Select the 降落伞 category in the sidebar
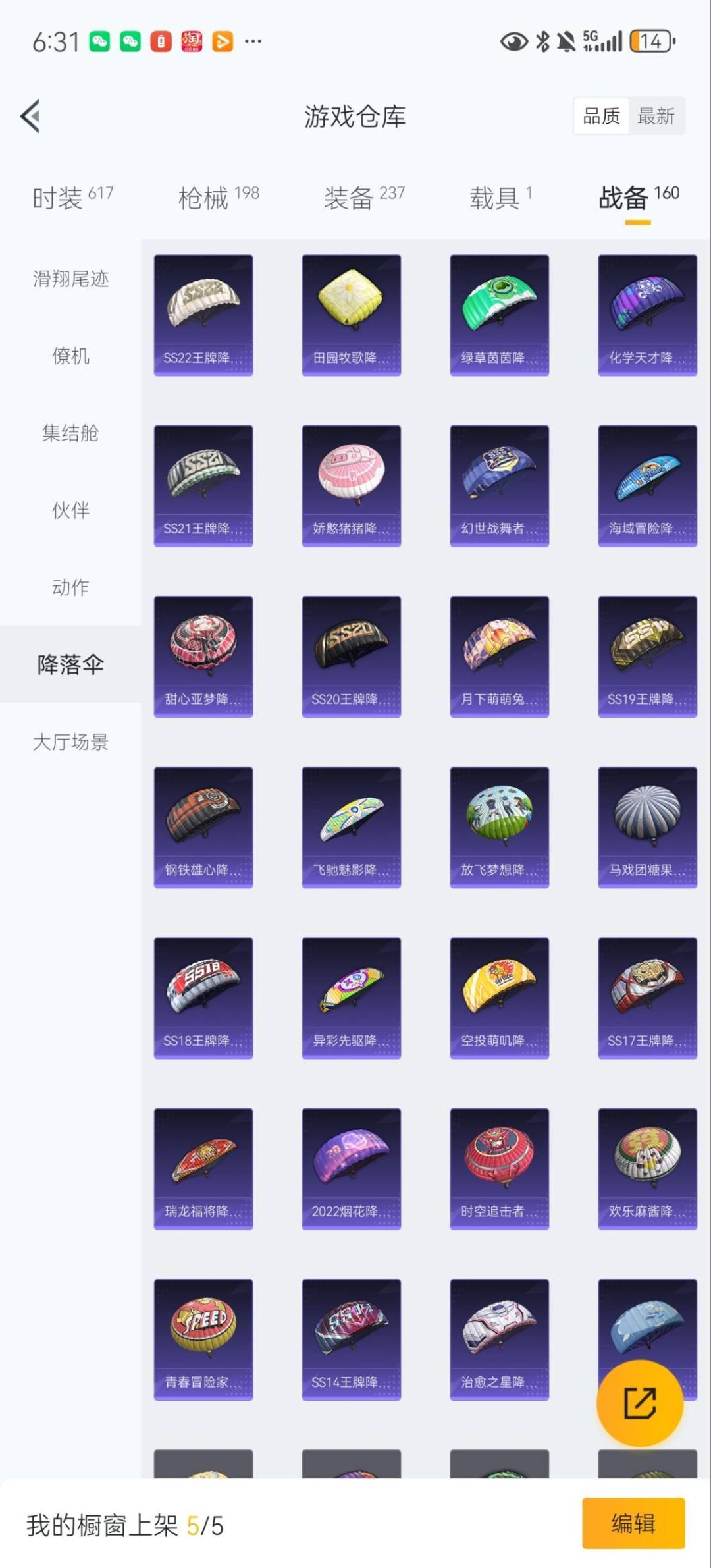Viewport: 711px width, 1568px height. [70, 665]
